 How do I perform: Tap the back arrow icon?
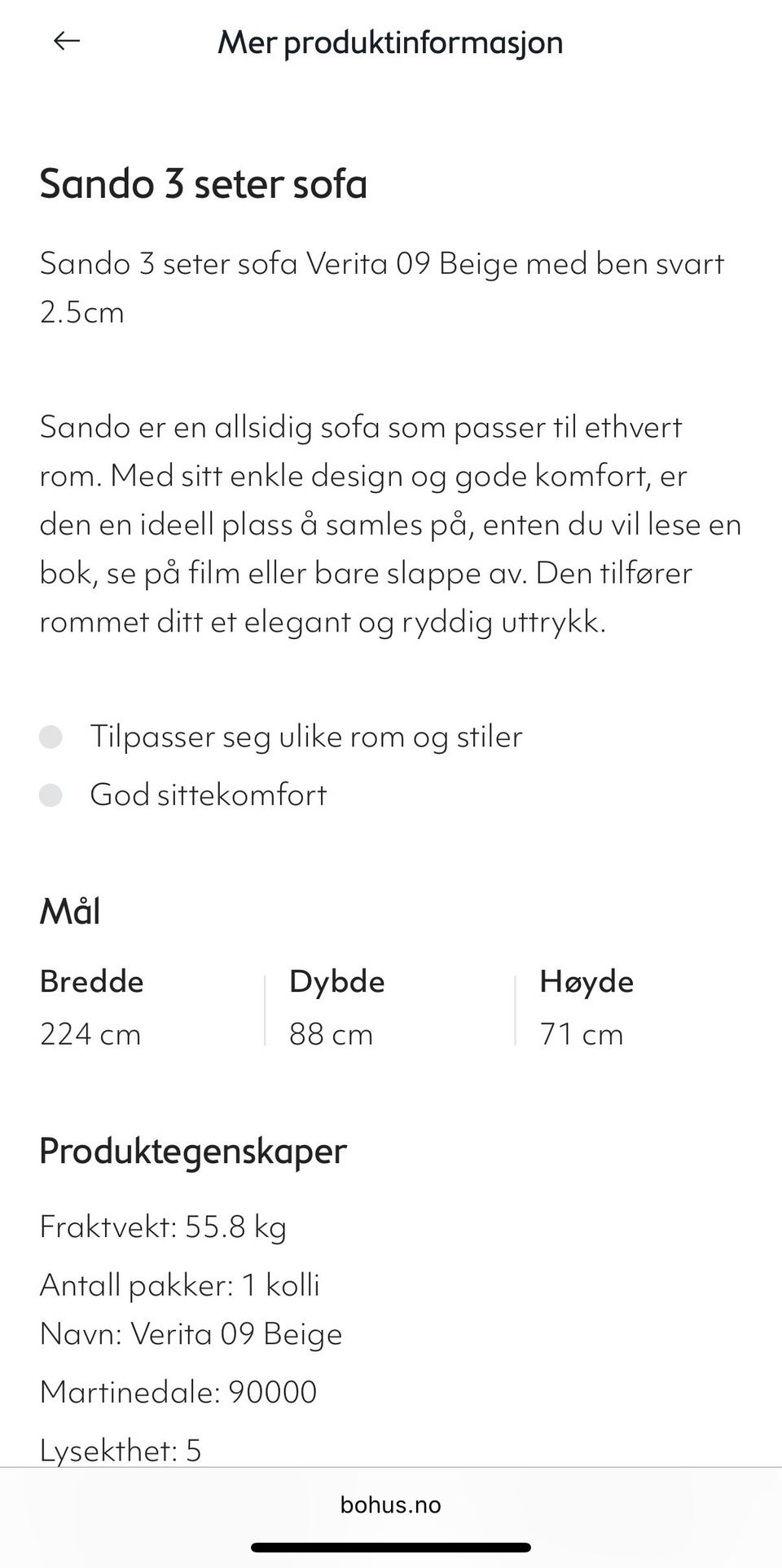[x=65, y=39]
